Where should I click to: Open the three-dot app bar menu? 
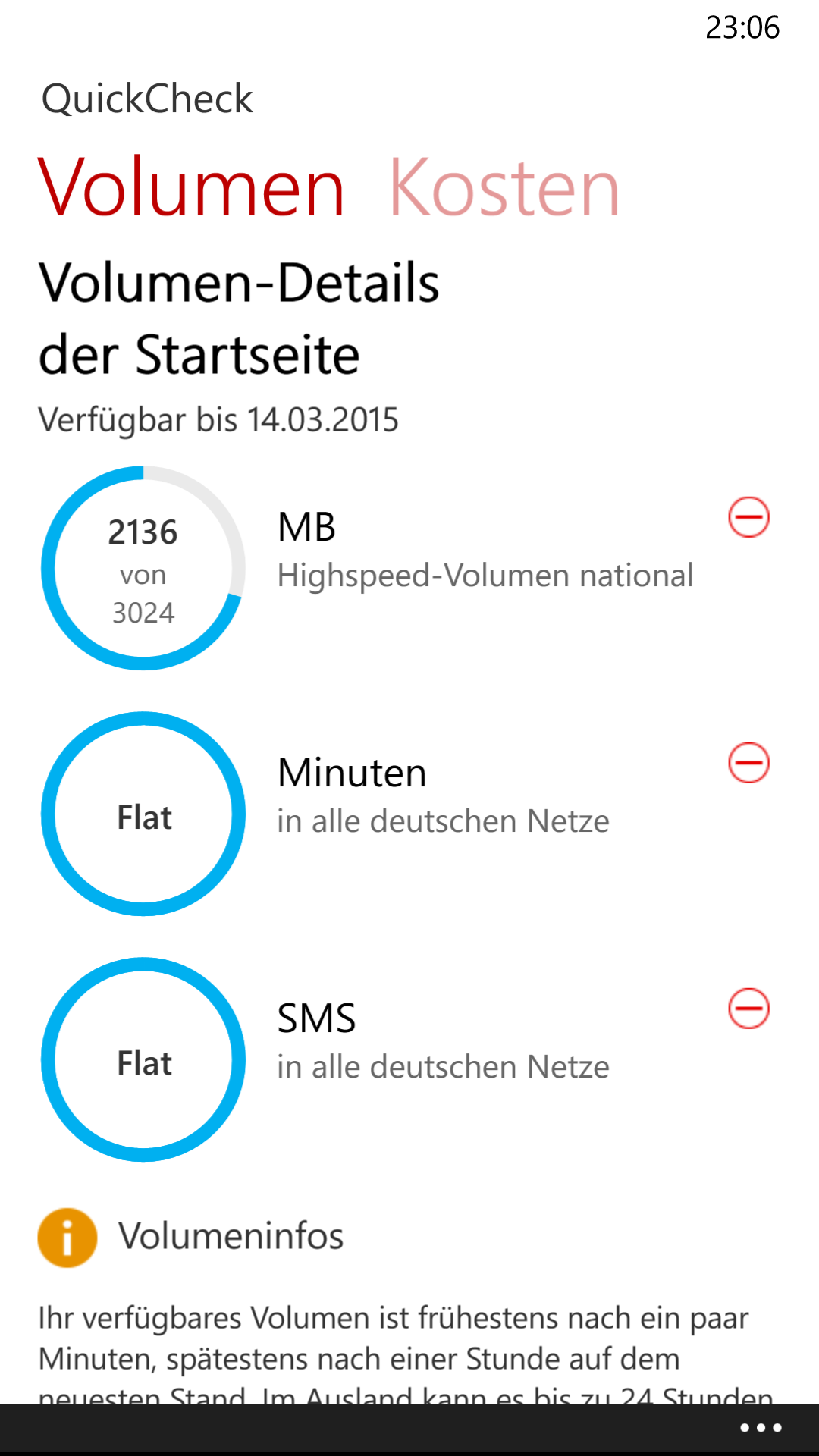[x=761, y=1428]
